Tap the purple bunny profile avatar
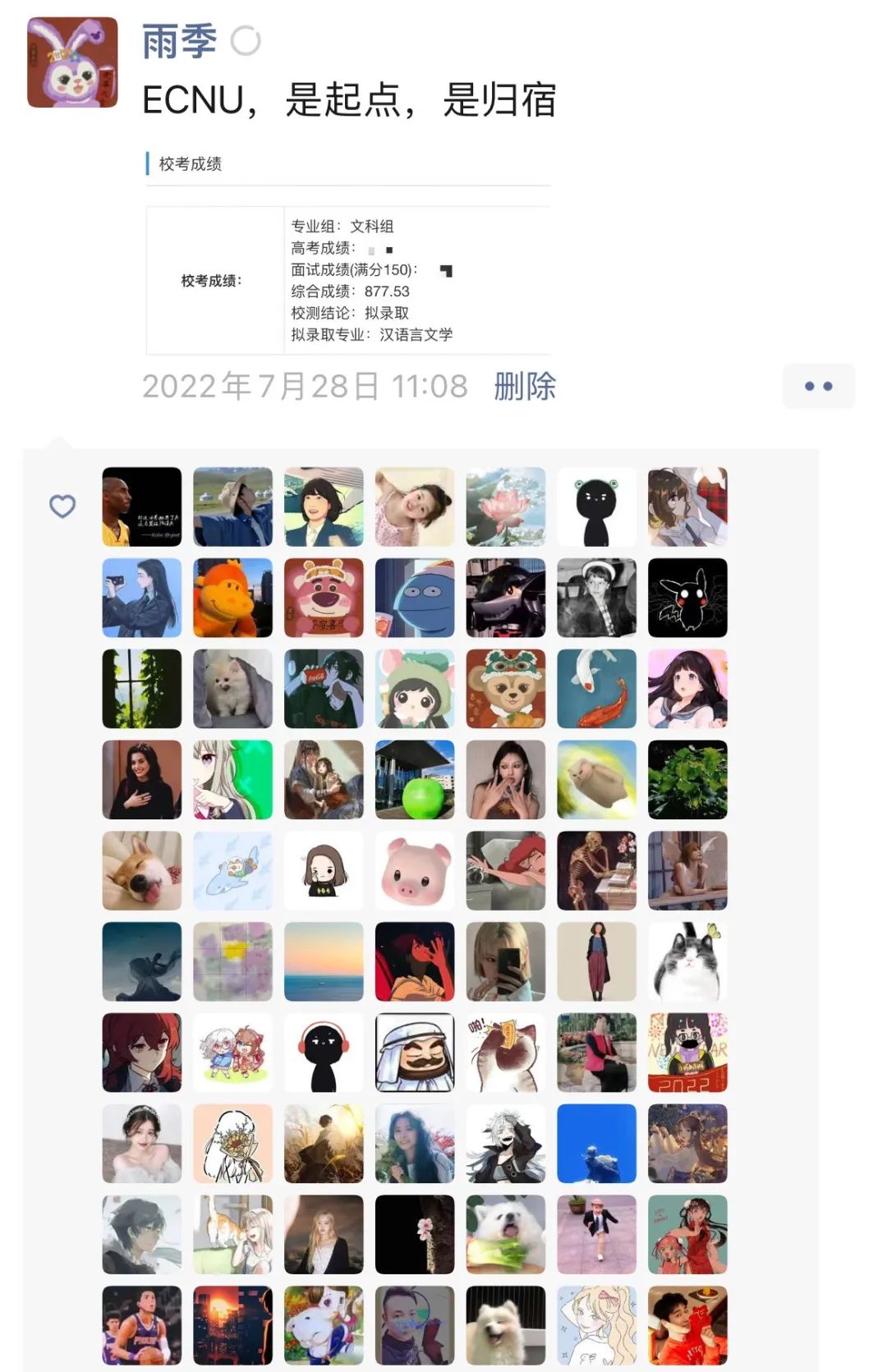The height and width of the screenshot is (1372, 887). 72,62
